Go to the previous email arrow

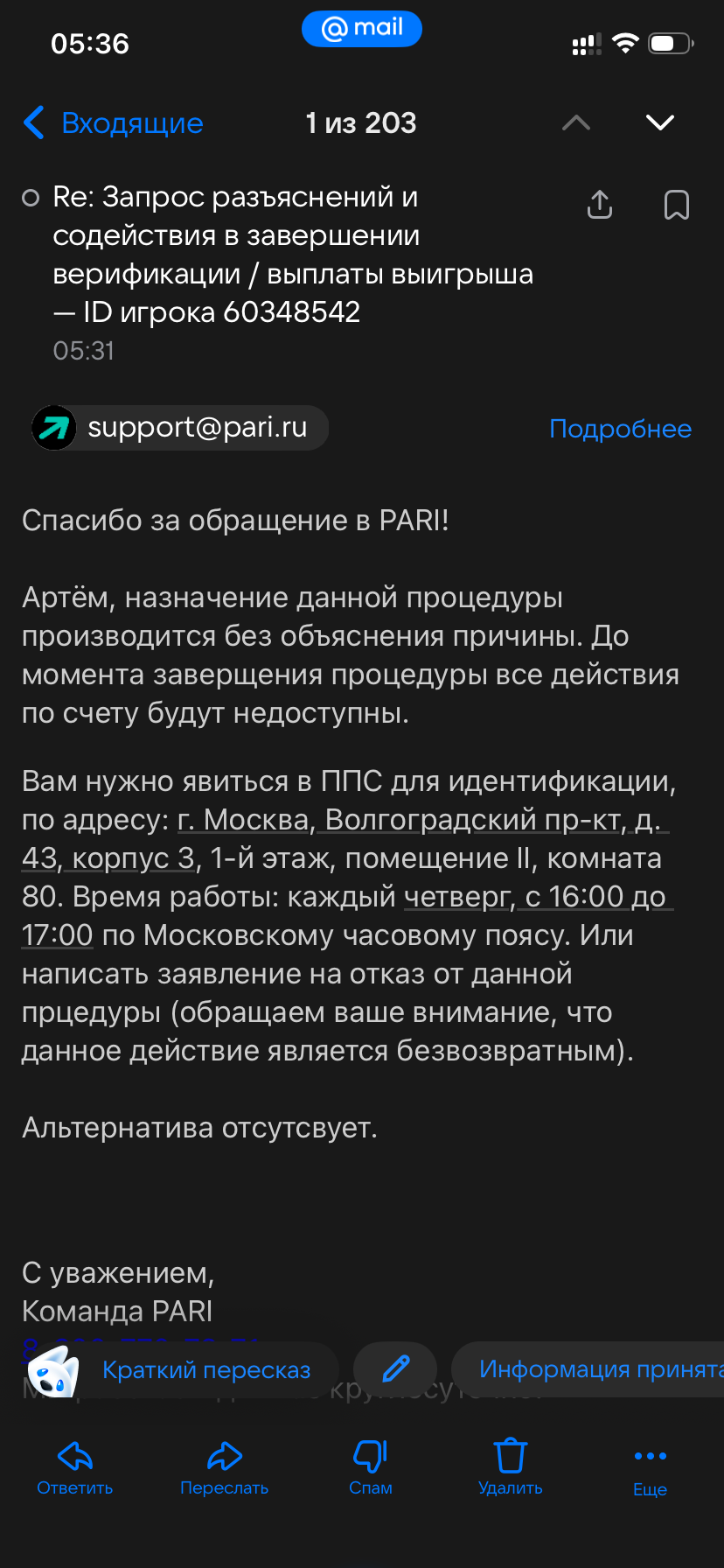coord(575,123)
